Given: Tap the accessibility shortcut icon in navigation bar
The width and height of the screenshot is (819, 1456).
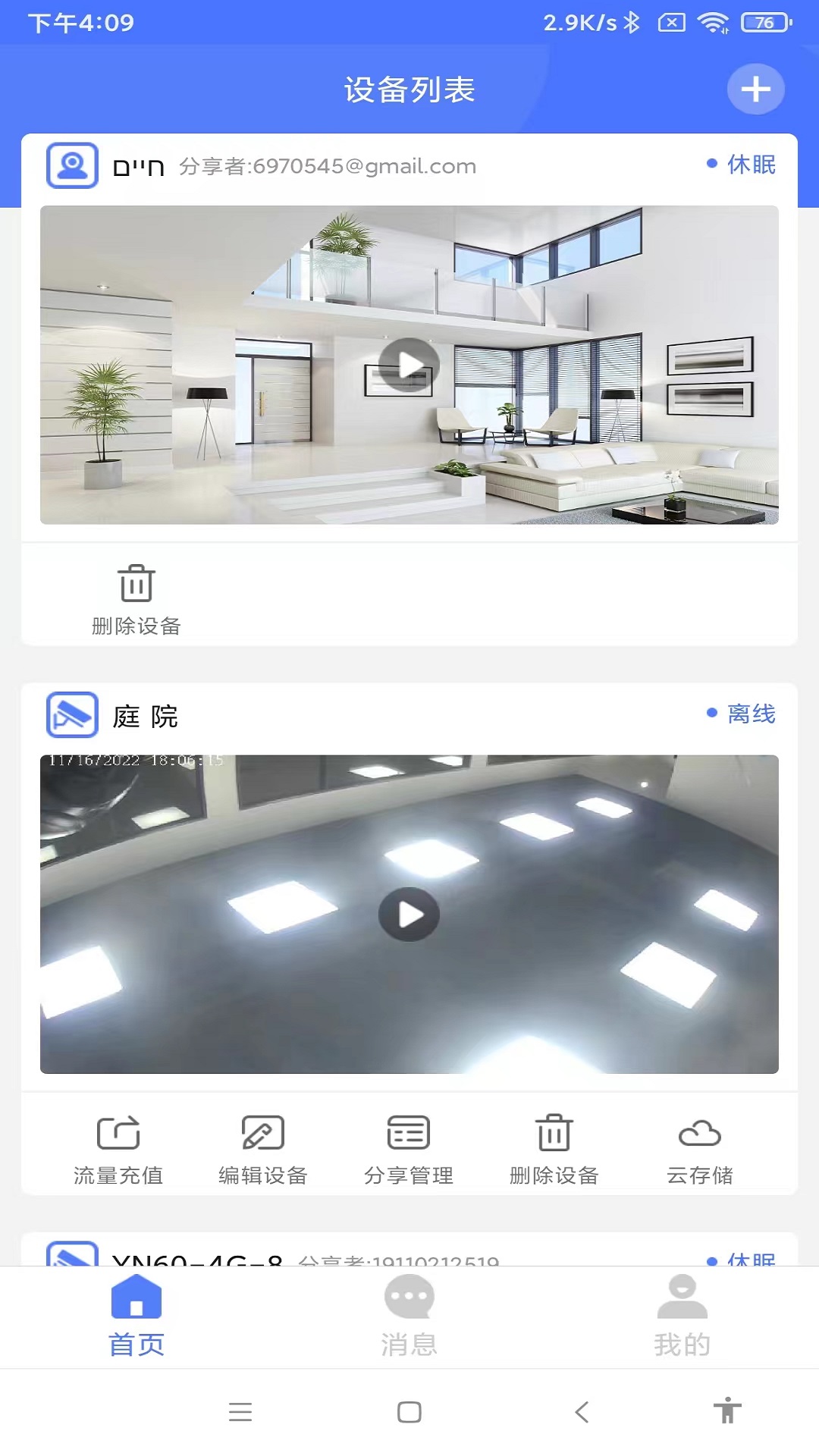Looking at the screenshot, I should tap(729, 1412).
